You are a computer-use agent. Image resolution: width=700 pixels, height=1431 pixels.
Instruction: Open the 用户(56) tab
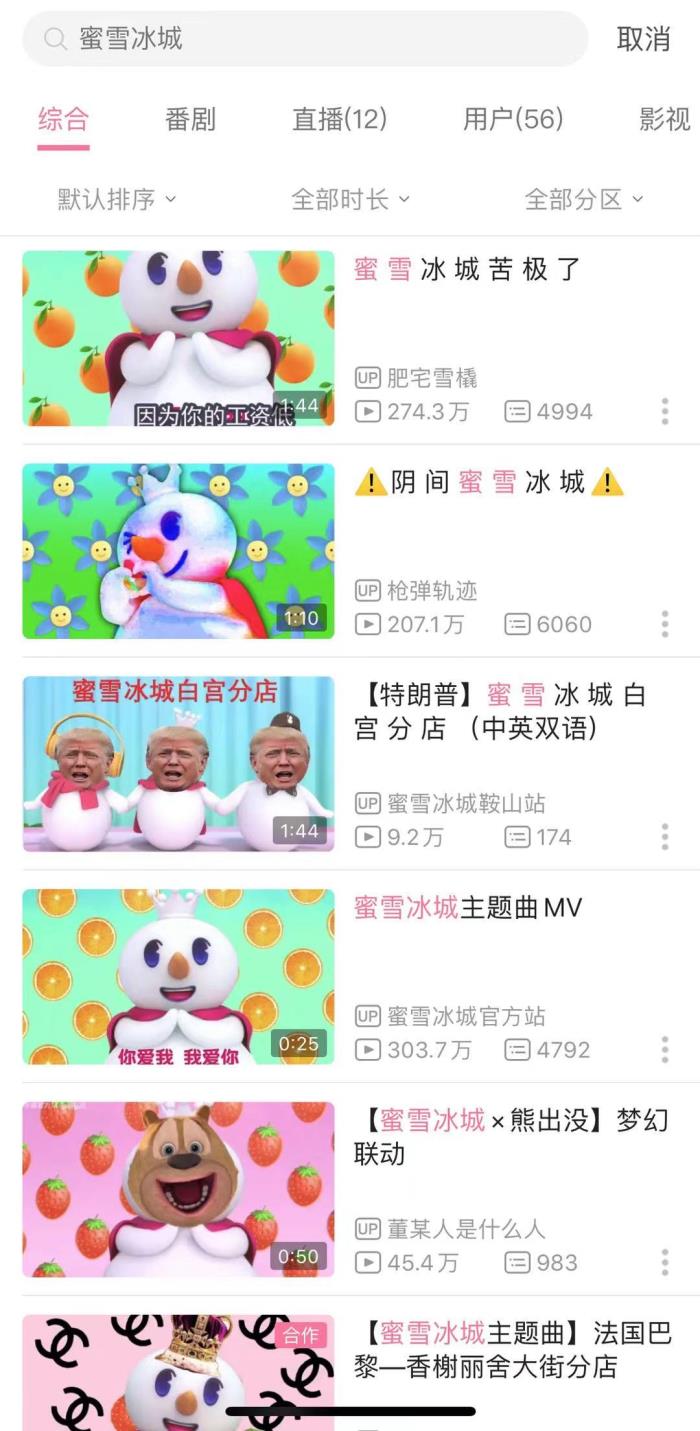(x=513, y=120)
